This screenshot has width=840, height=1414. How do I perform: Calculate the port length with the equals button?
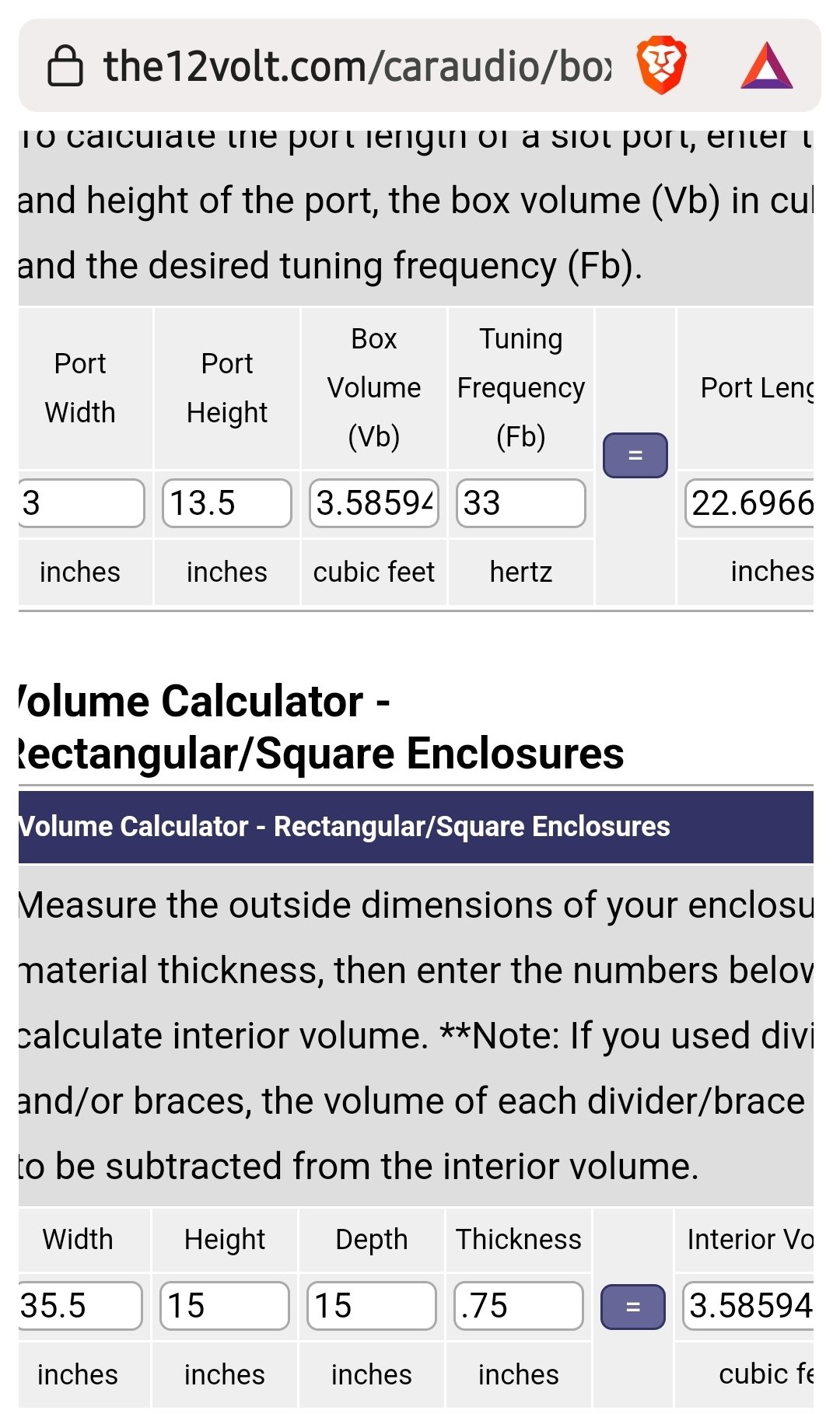tap(635, 455)
